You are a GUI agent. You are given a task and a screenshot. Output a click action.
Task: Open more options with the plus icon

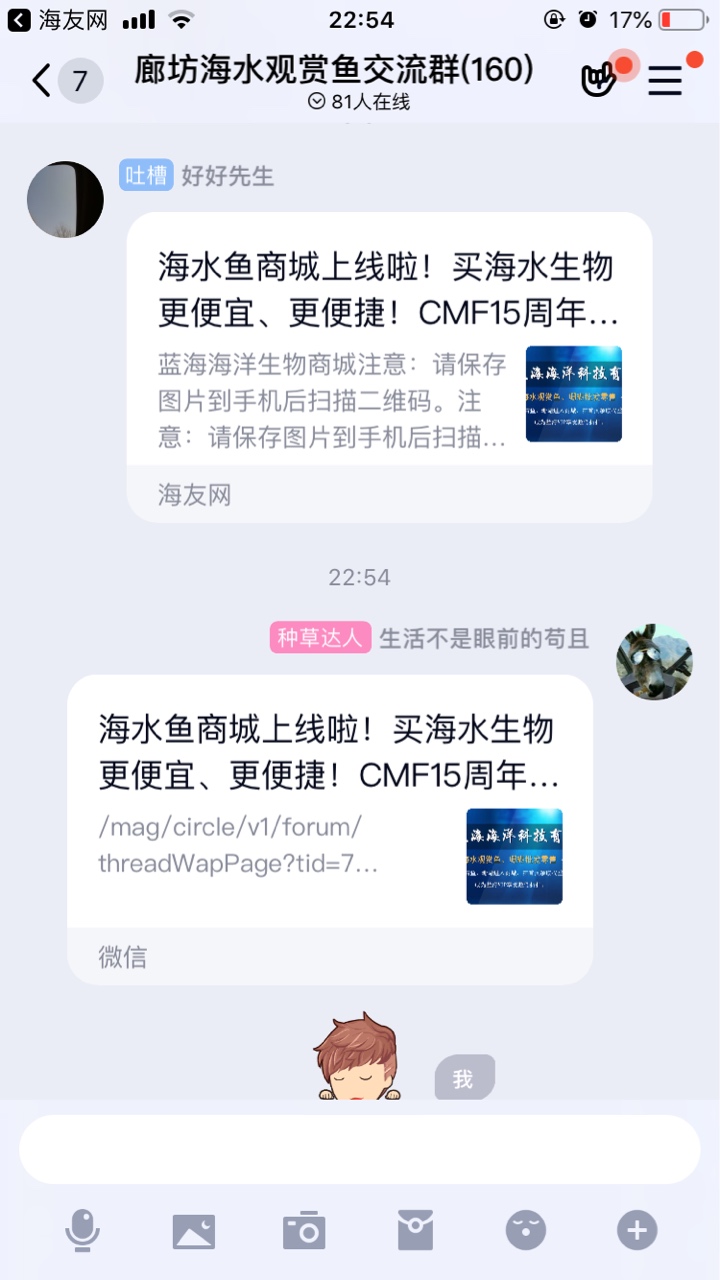point(637,1230)
